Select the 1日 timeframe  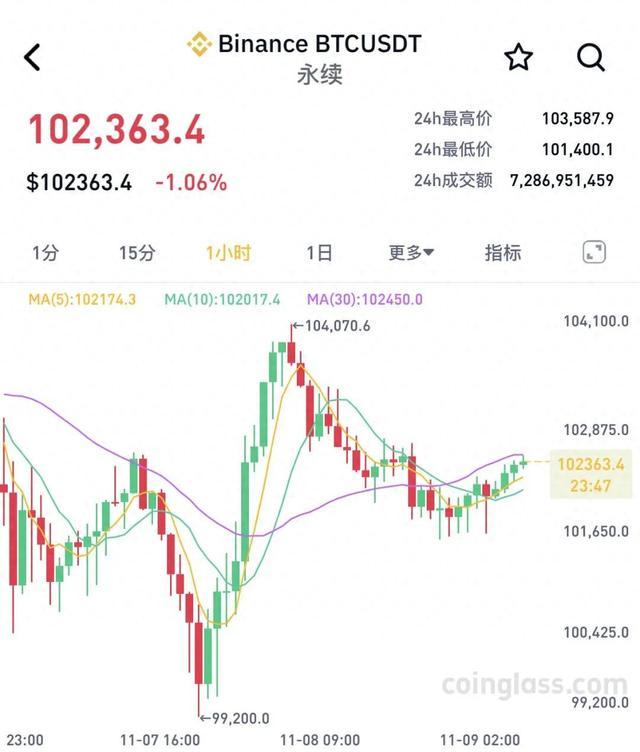319,253
